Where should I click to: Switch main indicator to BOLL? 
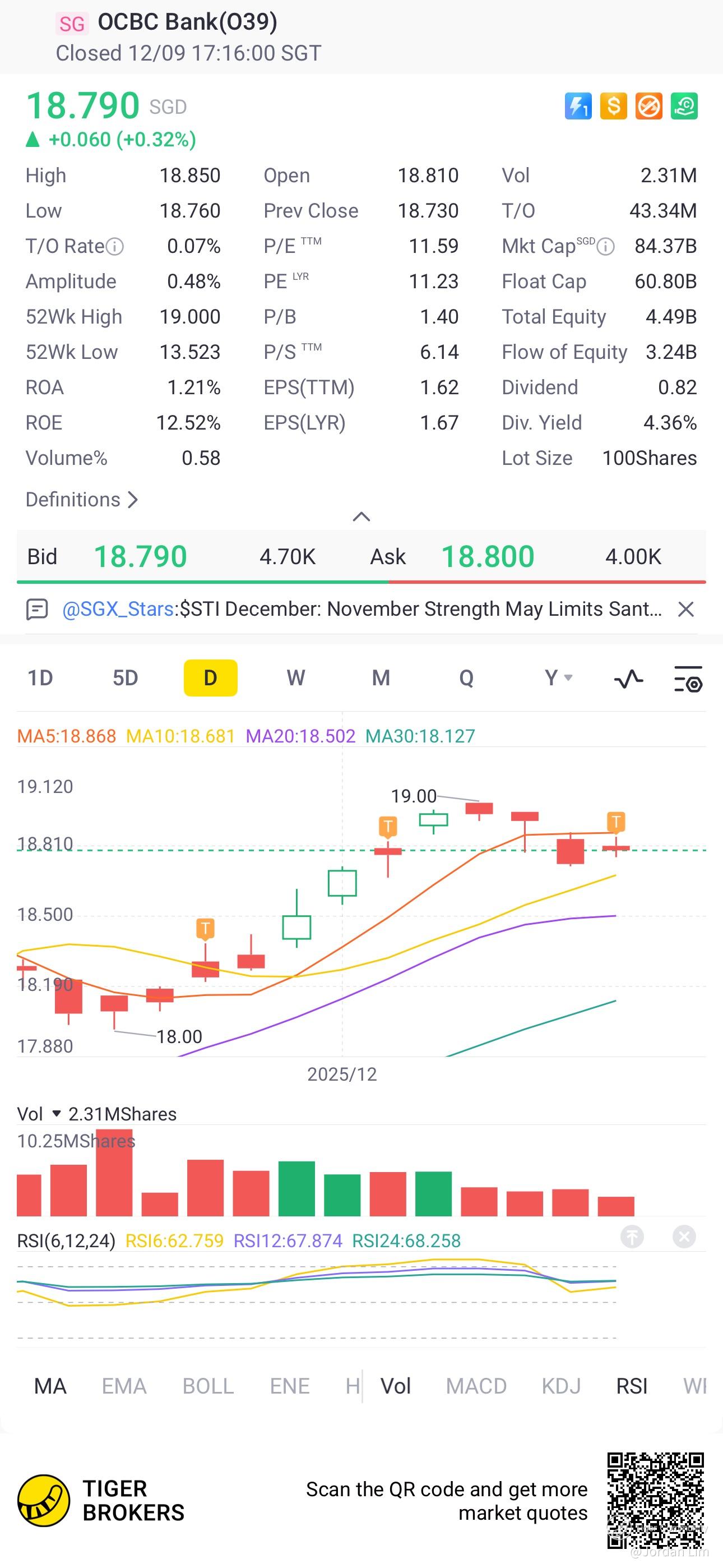pos(208,1386)
